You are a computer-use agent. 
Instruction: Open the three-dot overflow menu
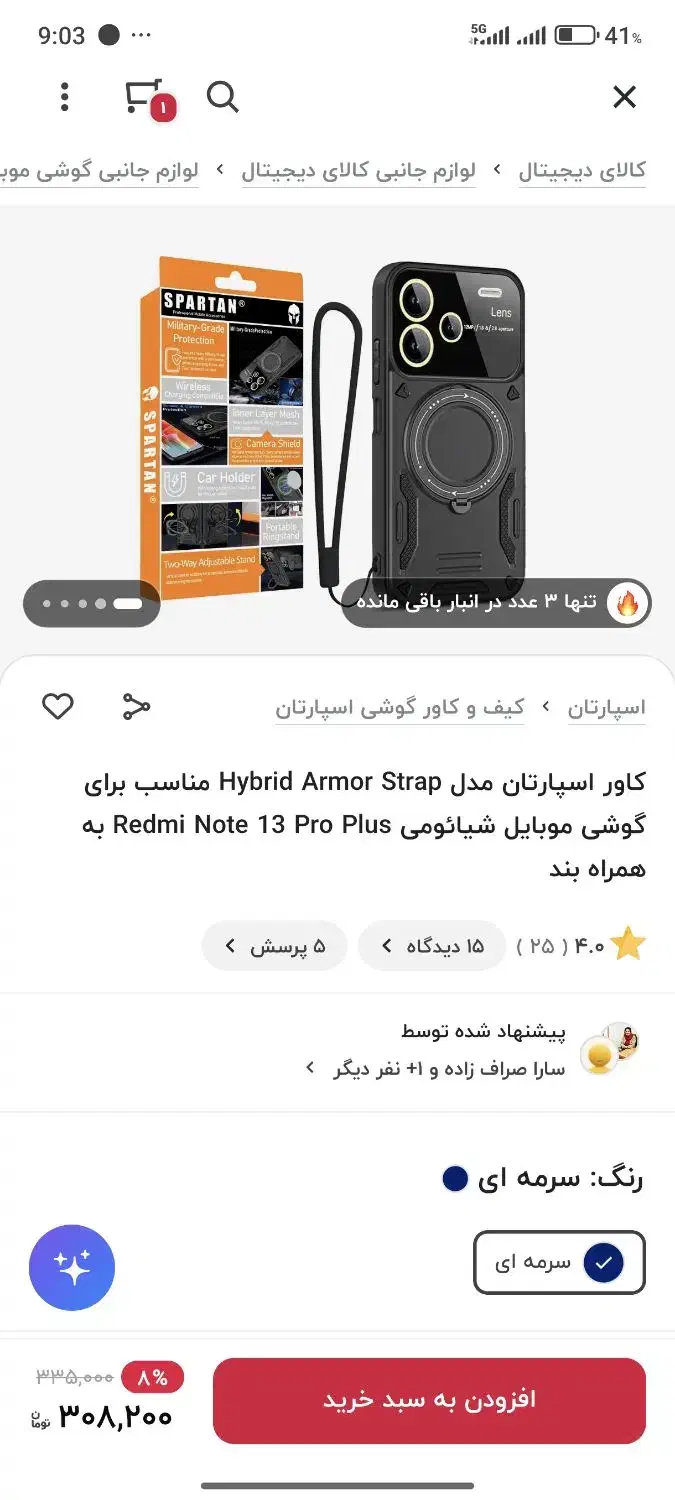(64, 97)
